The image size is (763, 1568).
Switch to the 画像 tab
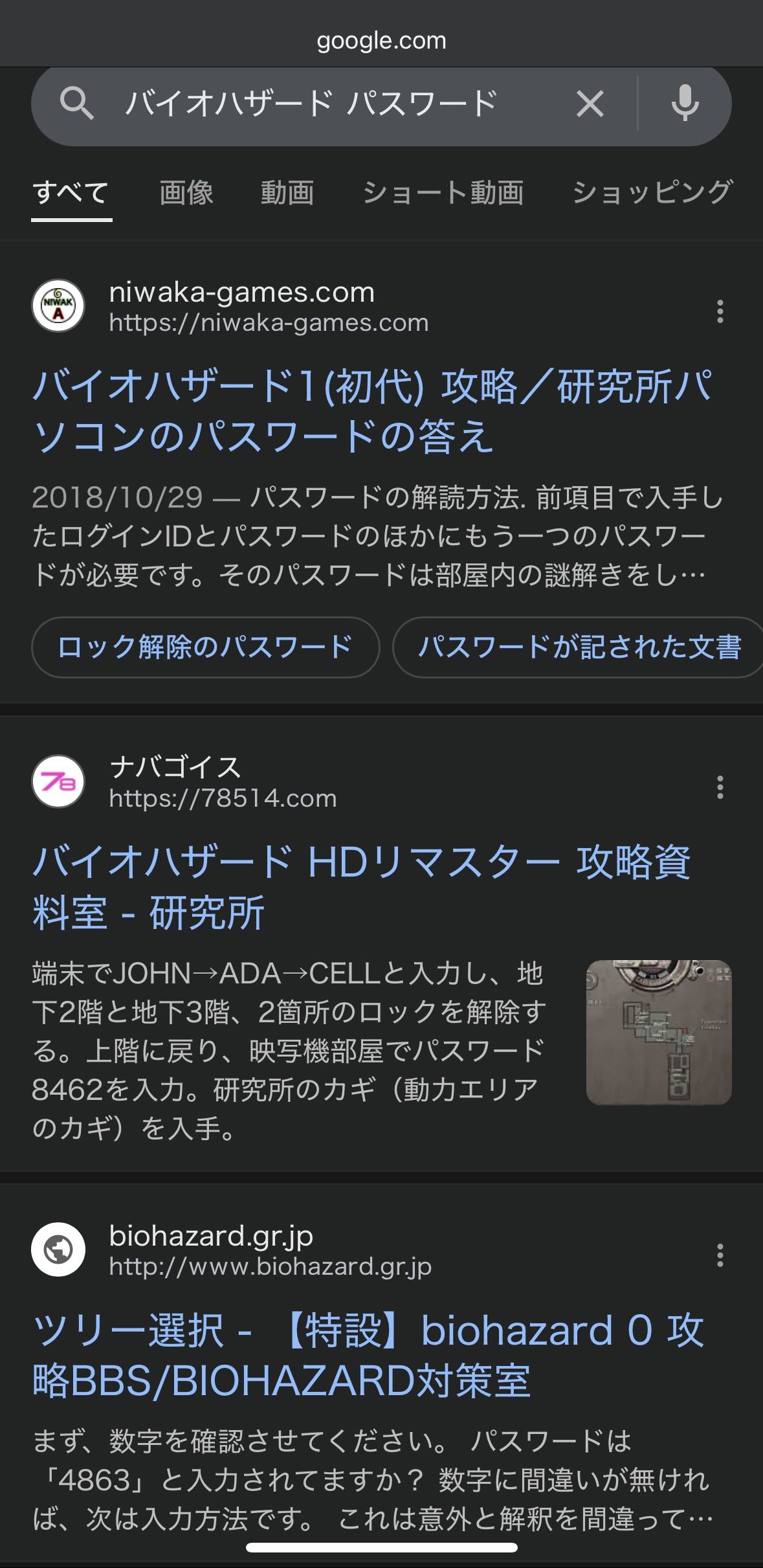coord(186,193)
